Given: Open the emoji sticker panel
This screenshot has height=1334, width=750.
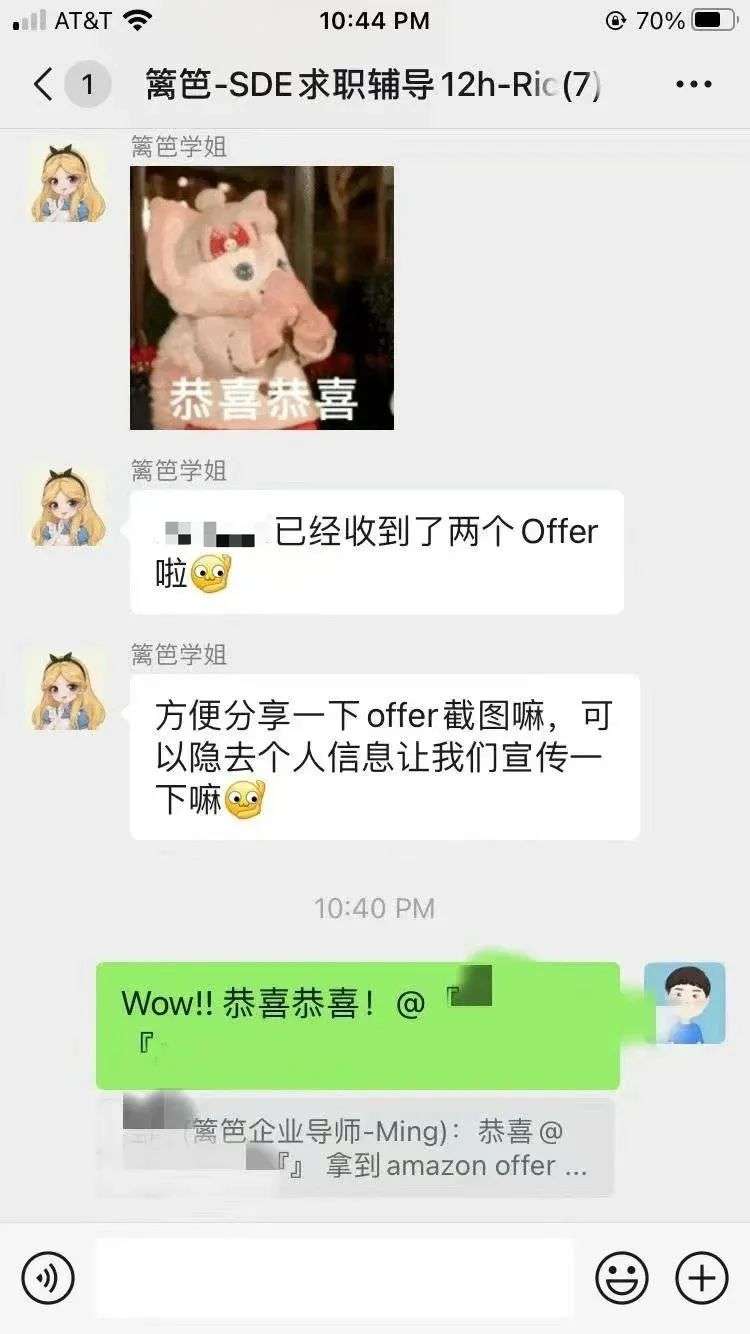Looking at the screenshot, I should point(622,1277).
